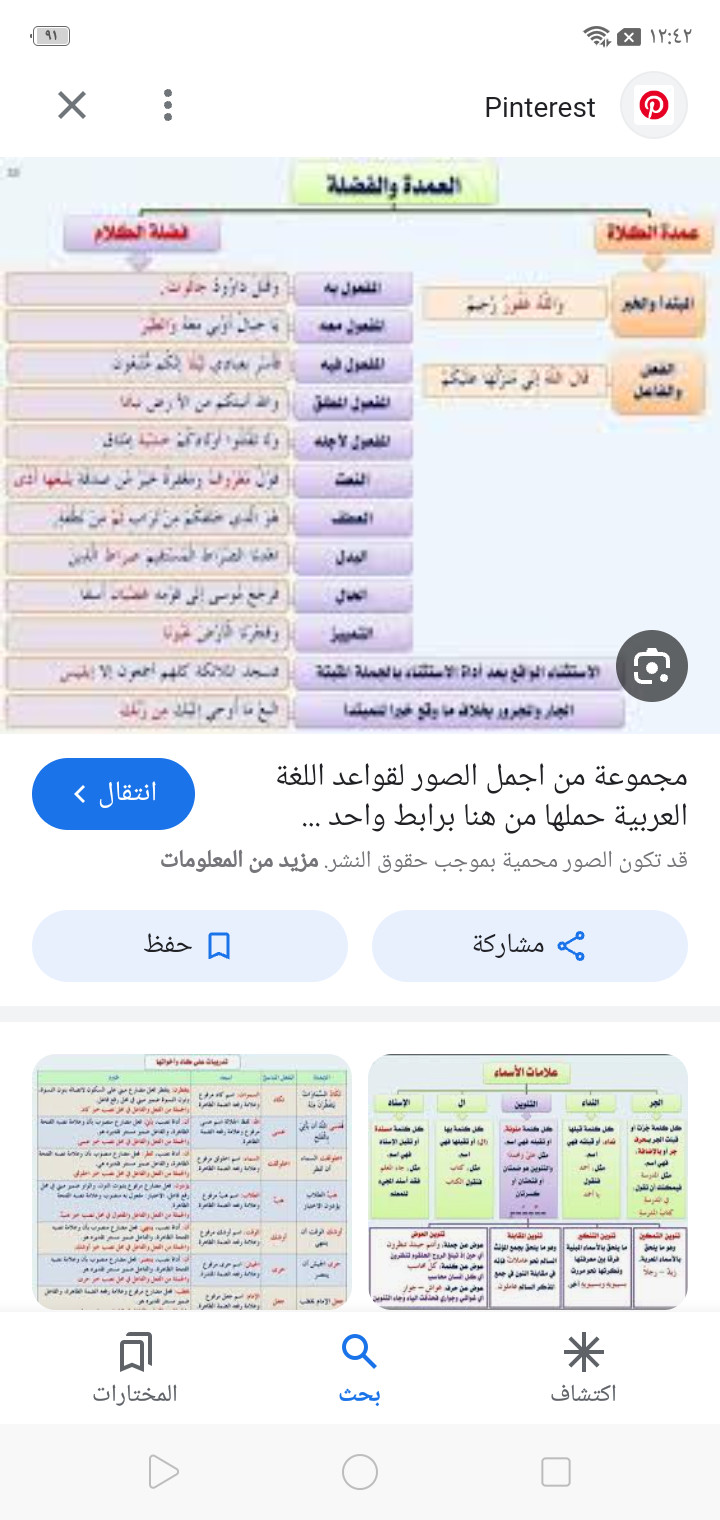The image size is (720, 1520).
Task: Tap the Pinterest source logo
Action: click(x=654, y=105)
